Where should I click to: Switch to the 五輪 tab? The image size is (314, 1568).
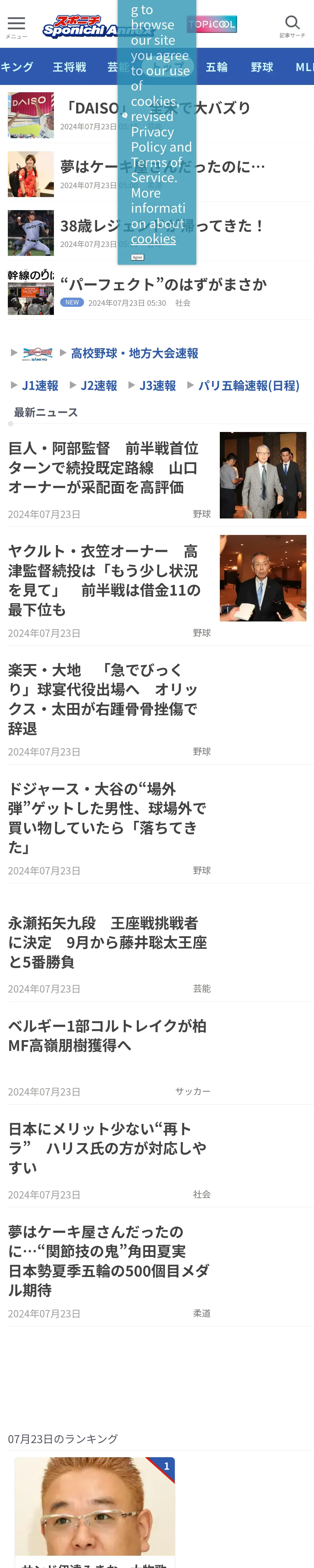point(216,67)
